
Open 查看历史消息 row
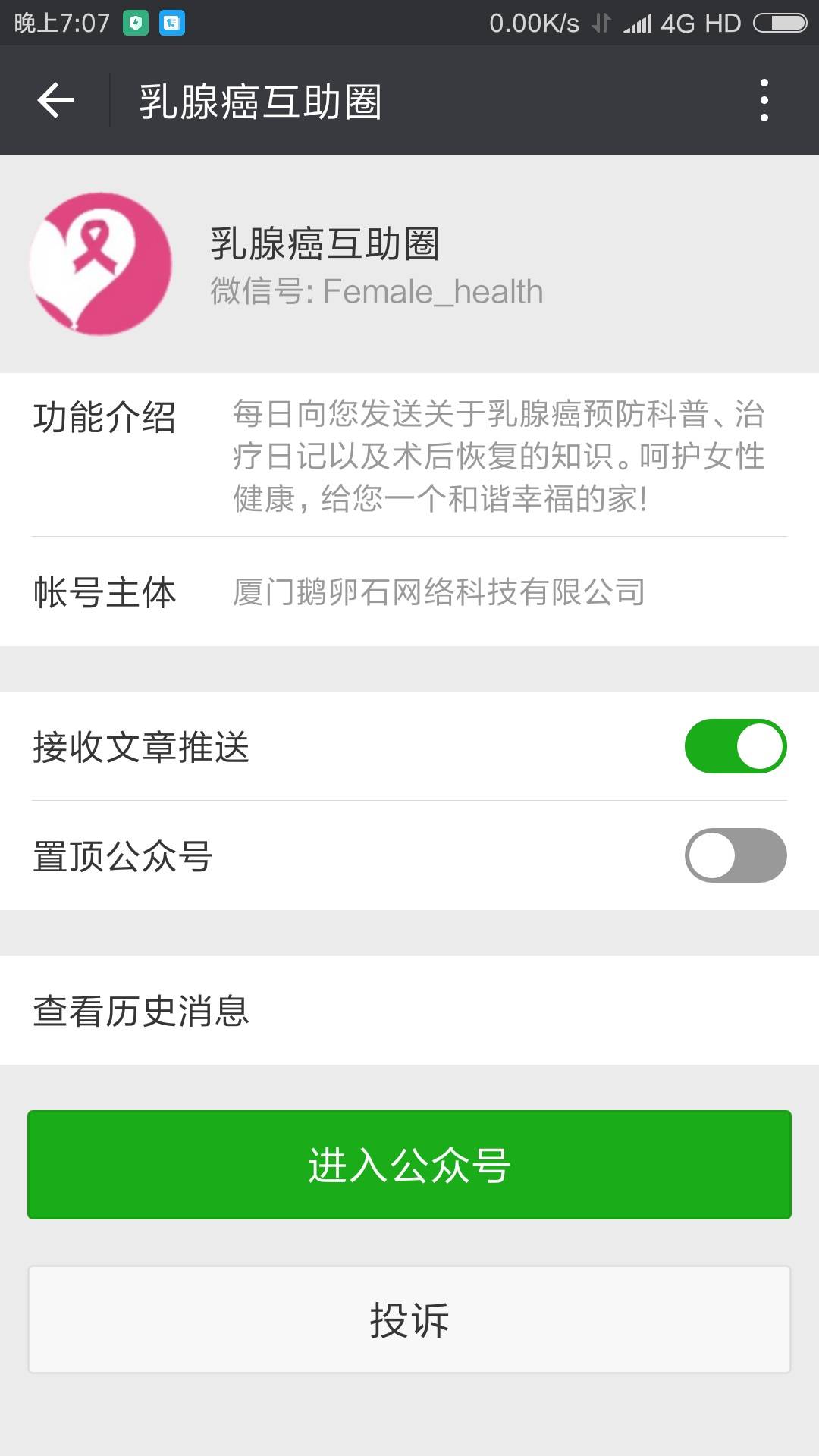pyautogui.click(x=409, y=1010)
